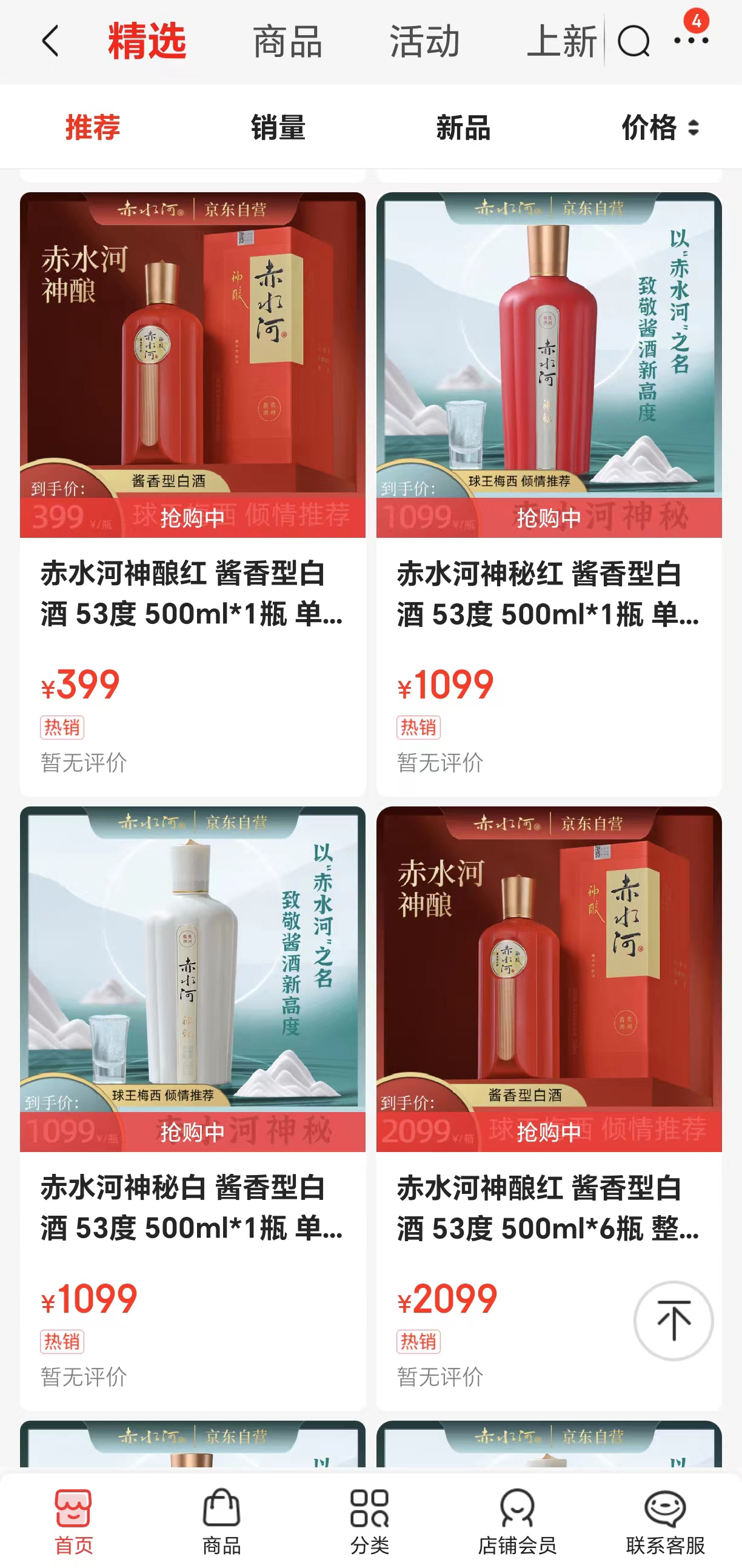The width and height of the screenshot is (742, 1568).
Task: Select the 推荐 sorting tab
Action: tap(93, 128)
